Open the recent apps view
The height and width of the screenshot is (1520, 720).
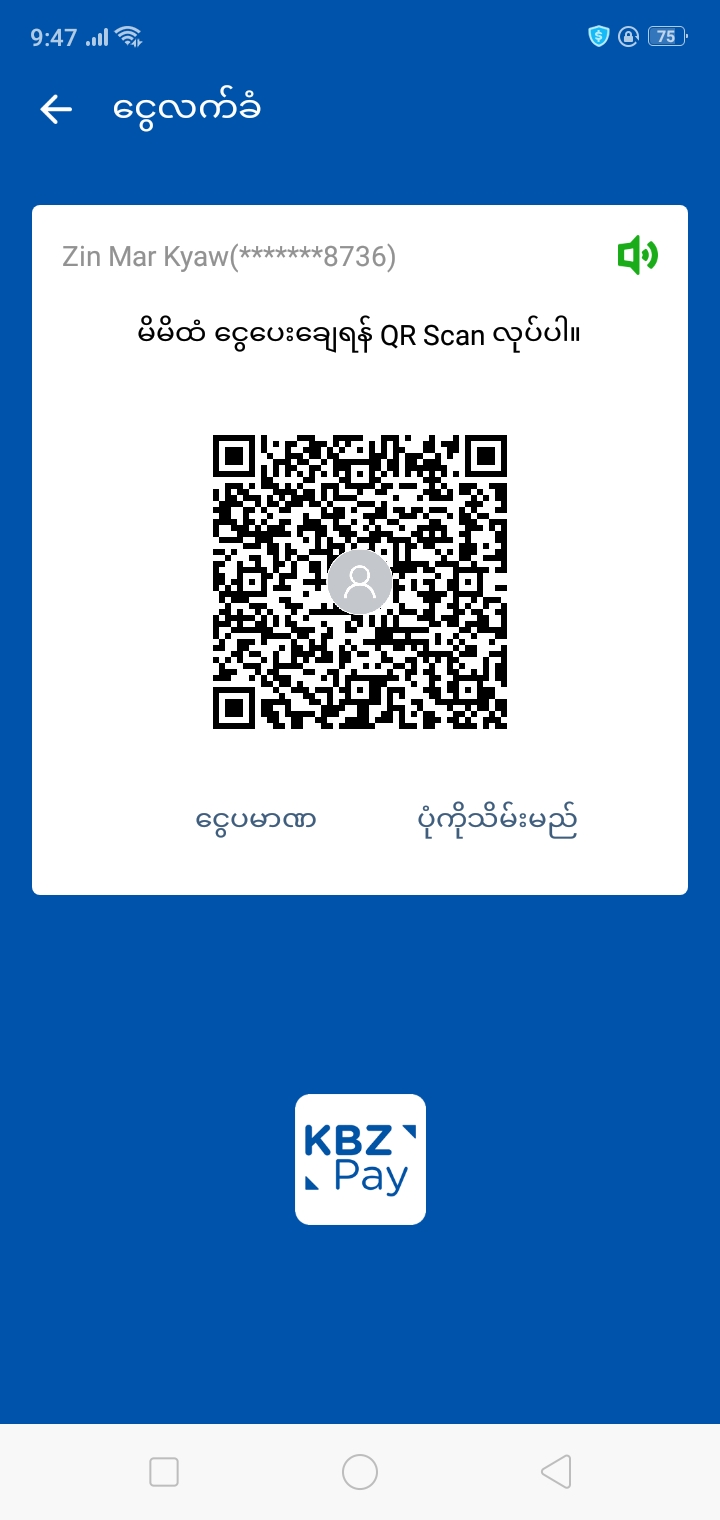click(164, 1472)
